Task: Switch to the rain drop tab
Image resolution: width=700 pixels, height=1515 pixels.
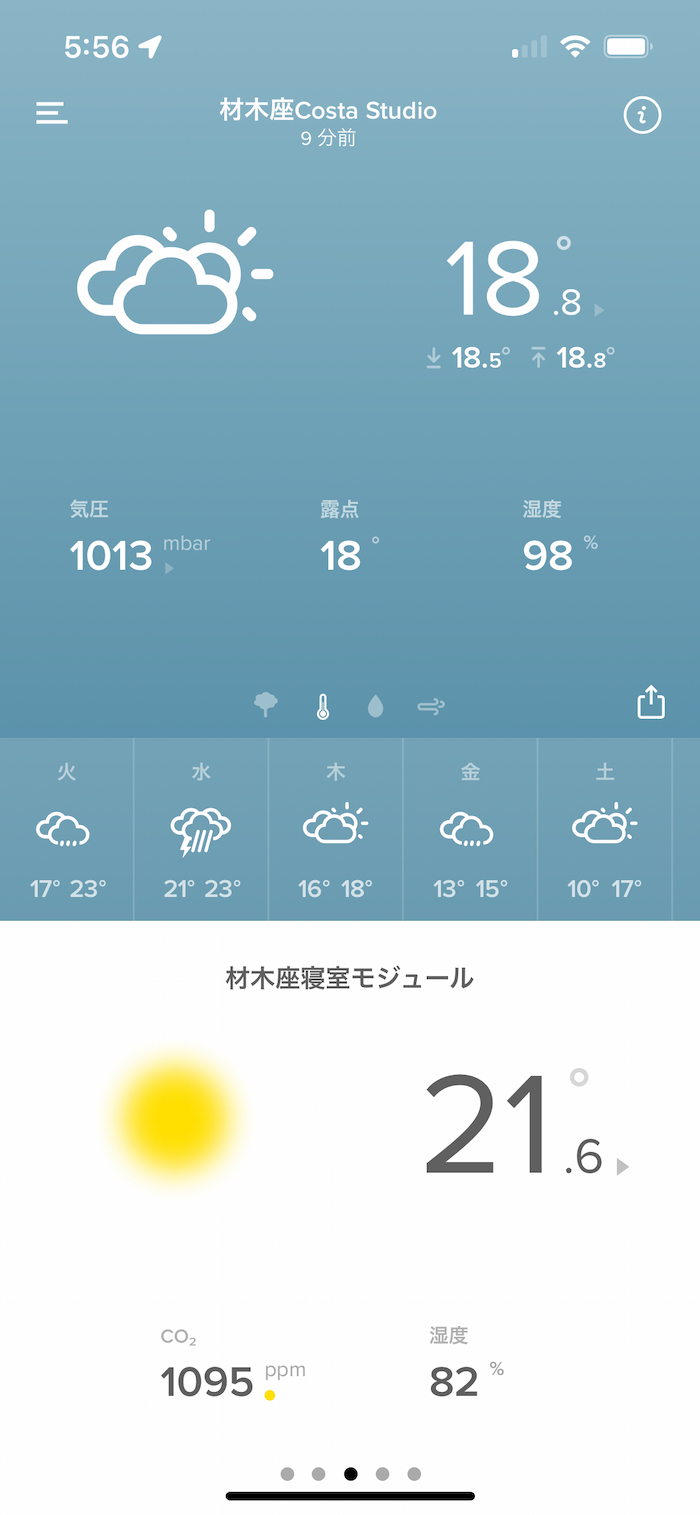Action: tap(376, 707)
